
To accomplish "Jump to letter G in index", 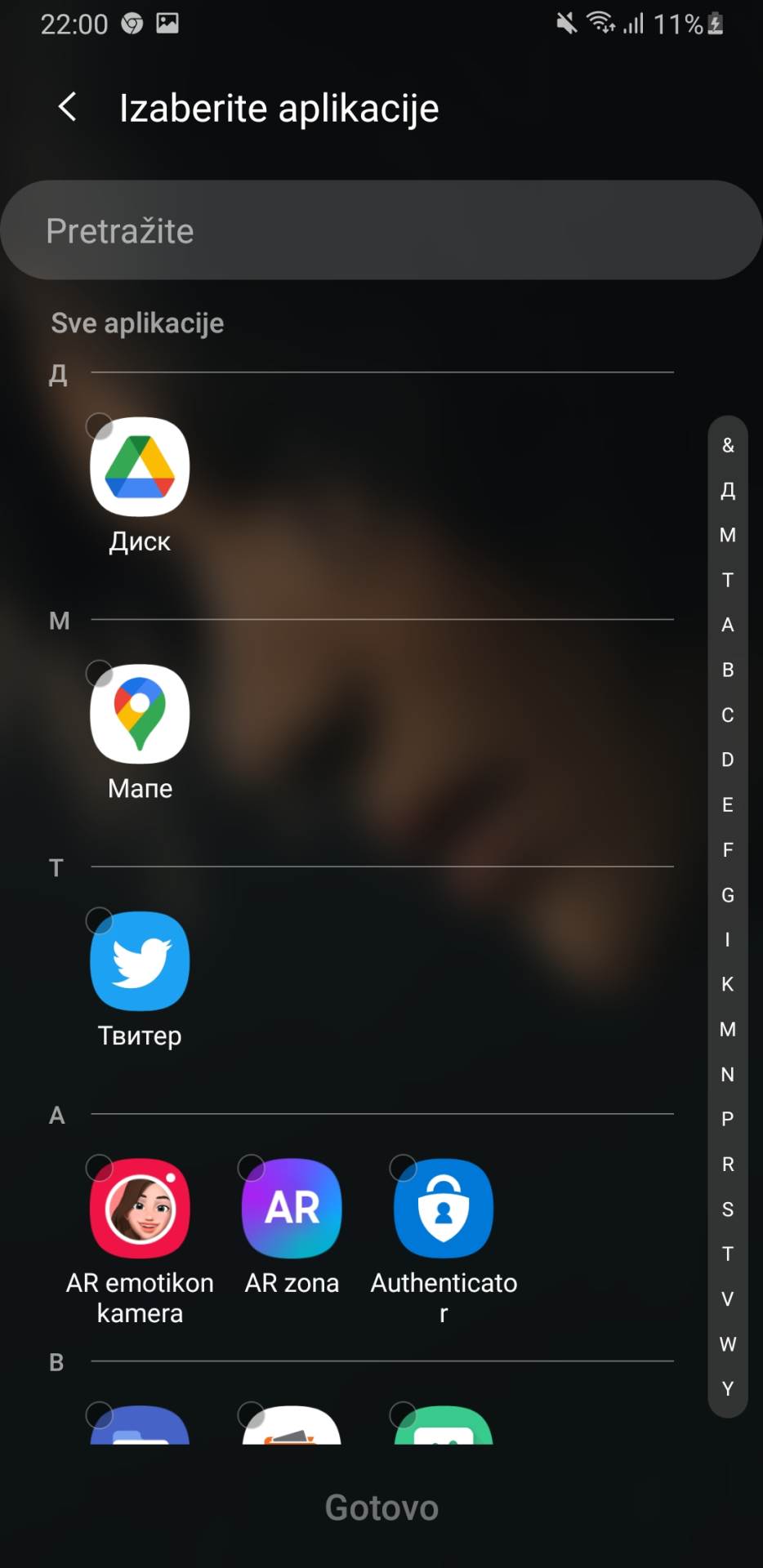I will pyautogui.click(x=727, y=895).
